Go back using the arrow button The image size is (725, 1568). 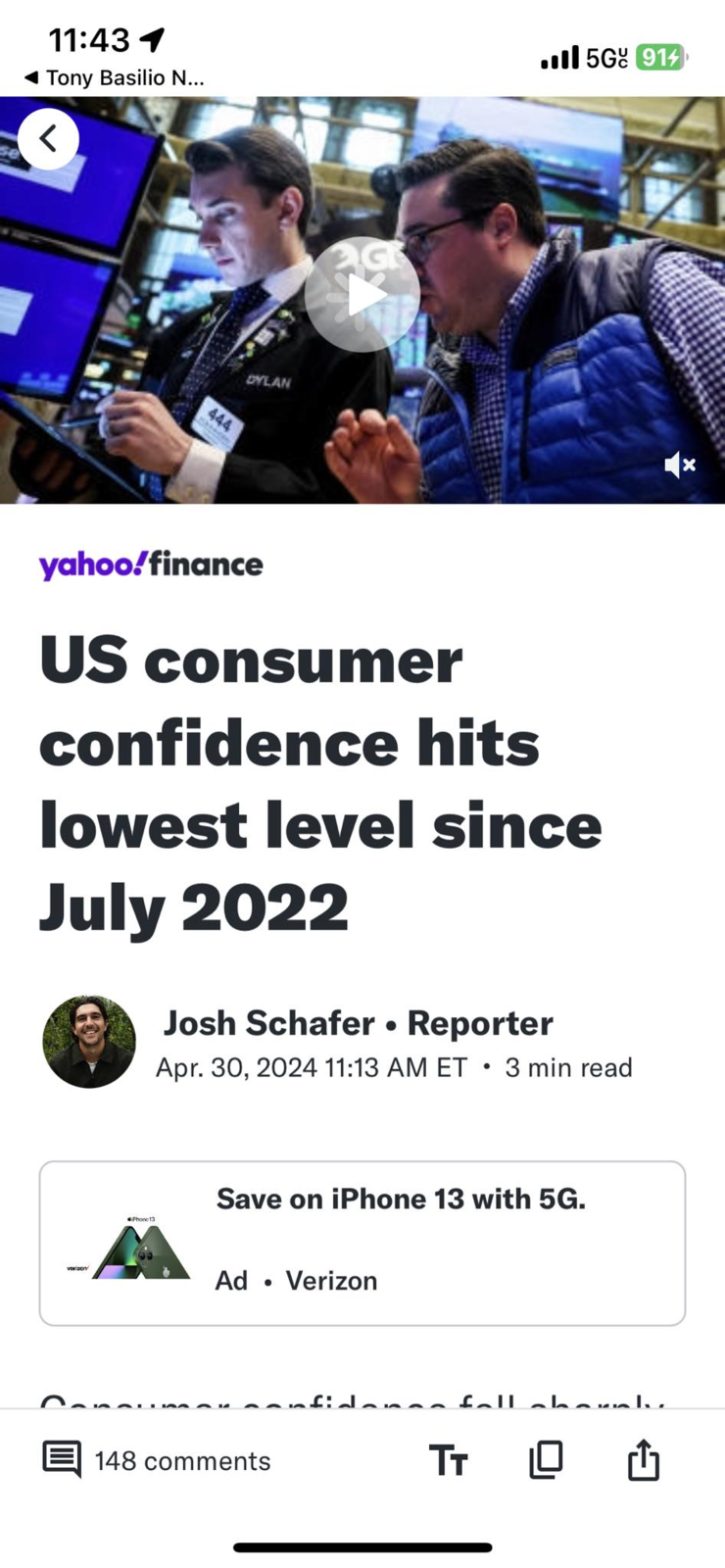tap(48, 139)
